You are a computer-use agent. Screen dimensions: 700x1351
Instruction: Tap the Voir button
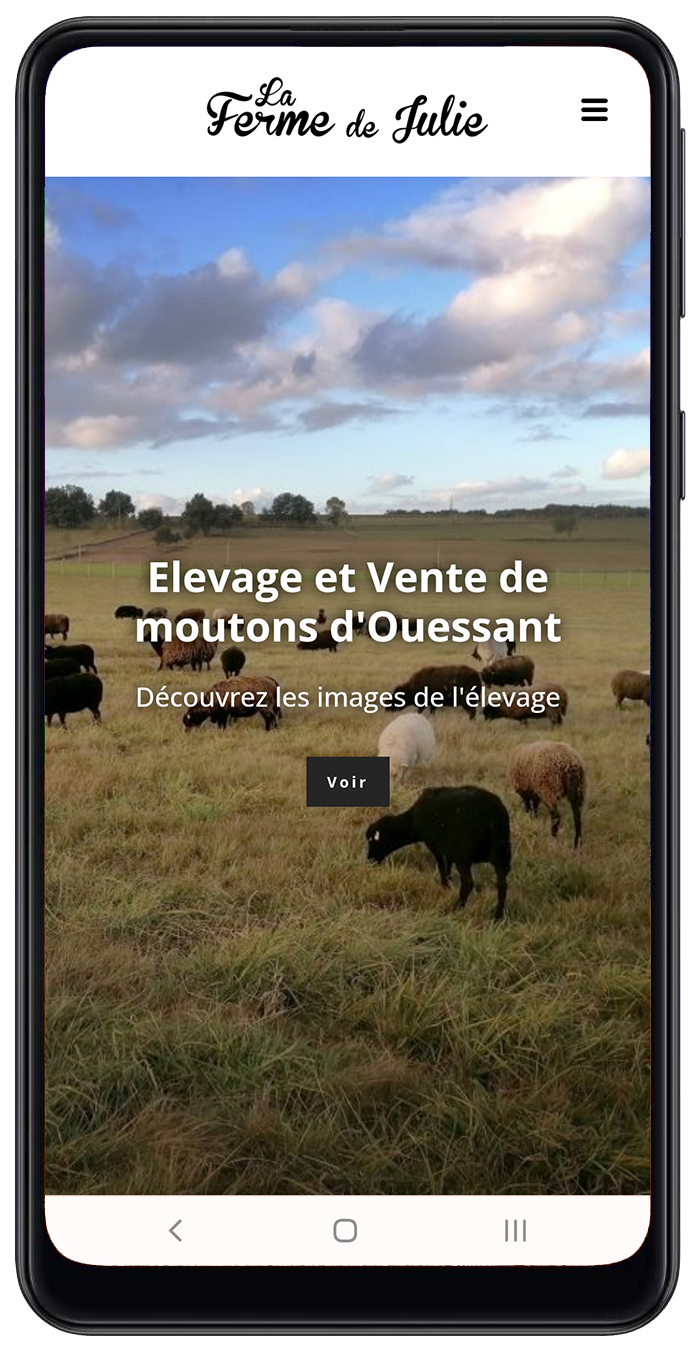[x=348, y=782]
